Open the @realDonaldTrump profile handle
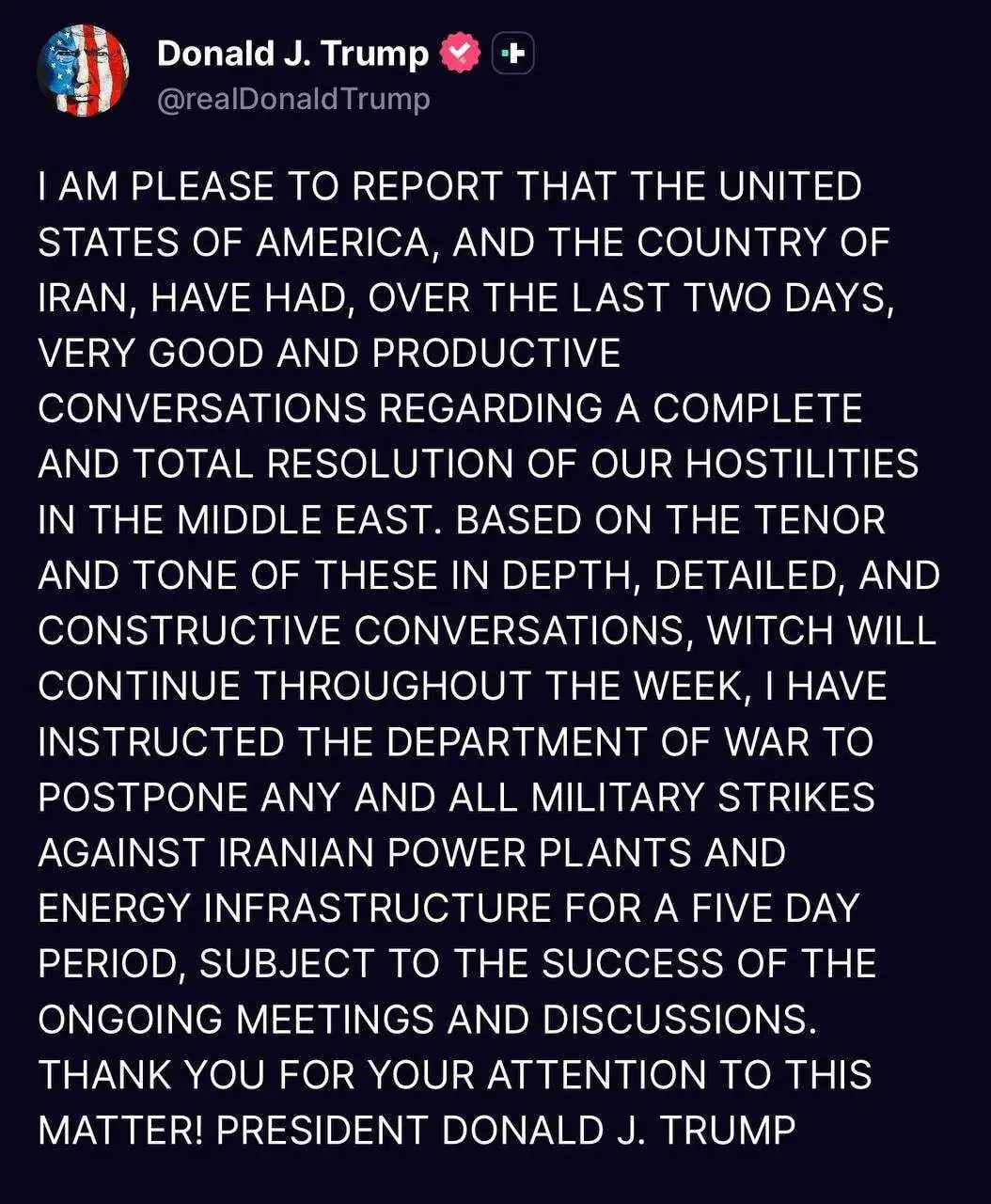 pyautogui.click(x=293, y=99)
